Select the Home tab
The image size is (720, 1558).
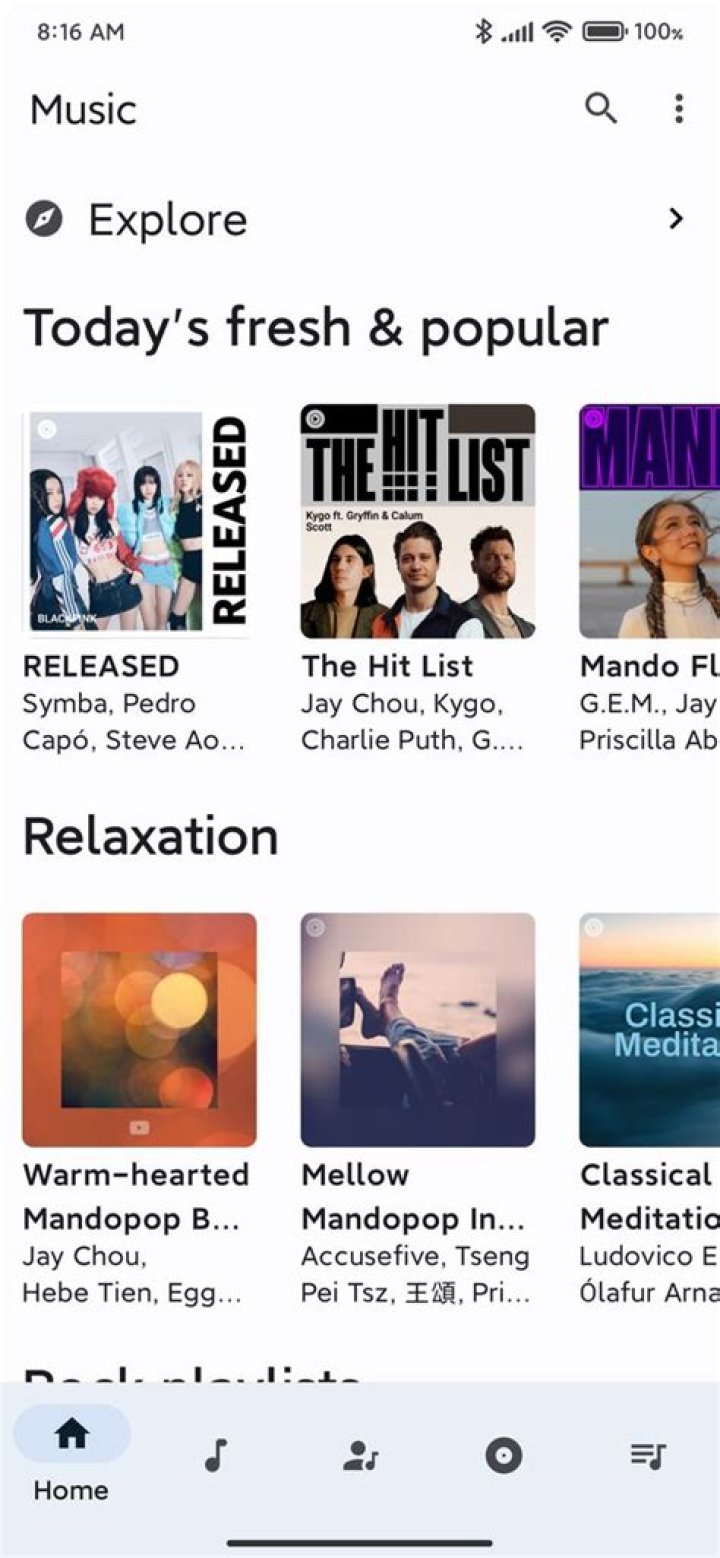pos(72,1456)
